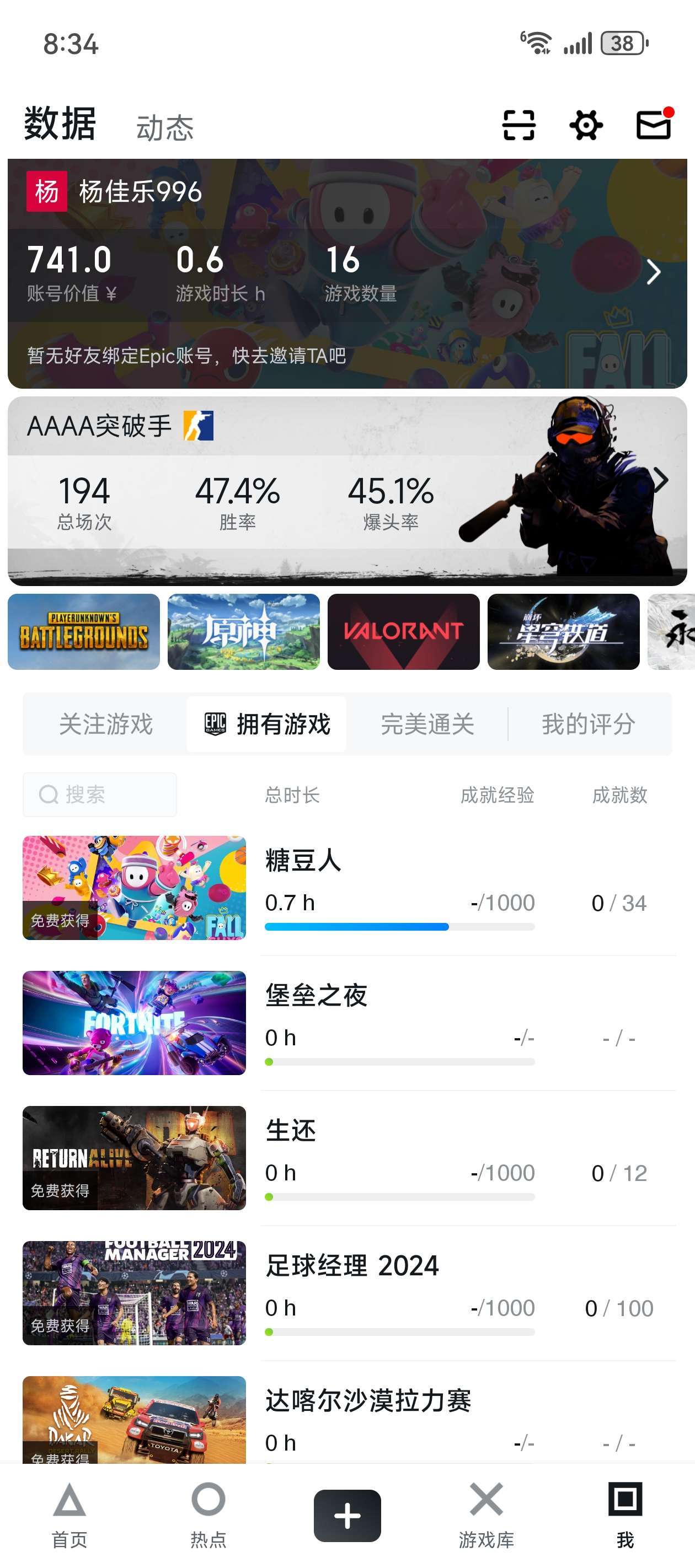Open the 糖豆人 game row
The width and height of the screenshot is (695, 1568).
347,888
